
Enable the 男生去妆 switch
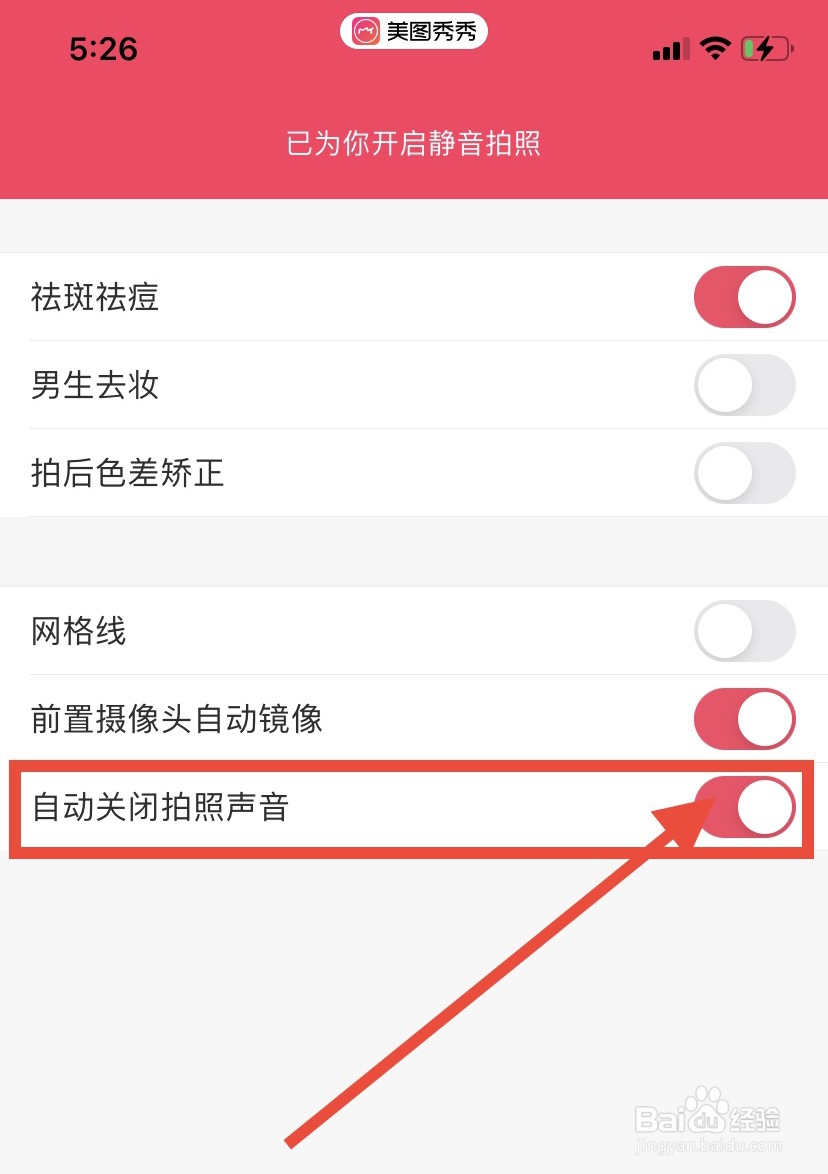point(744,385)
